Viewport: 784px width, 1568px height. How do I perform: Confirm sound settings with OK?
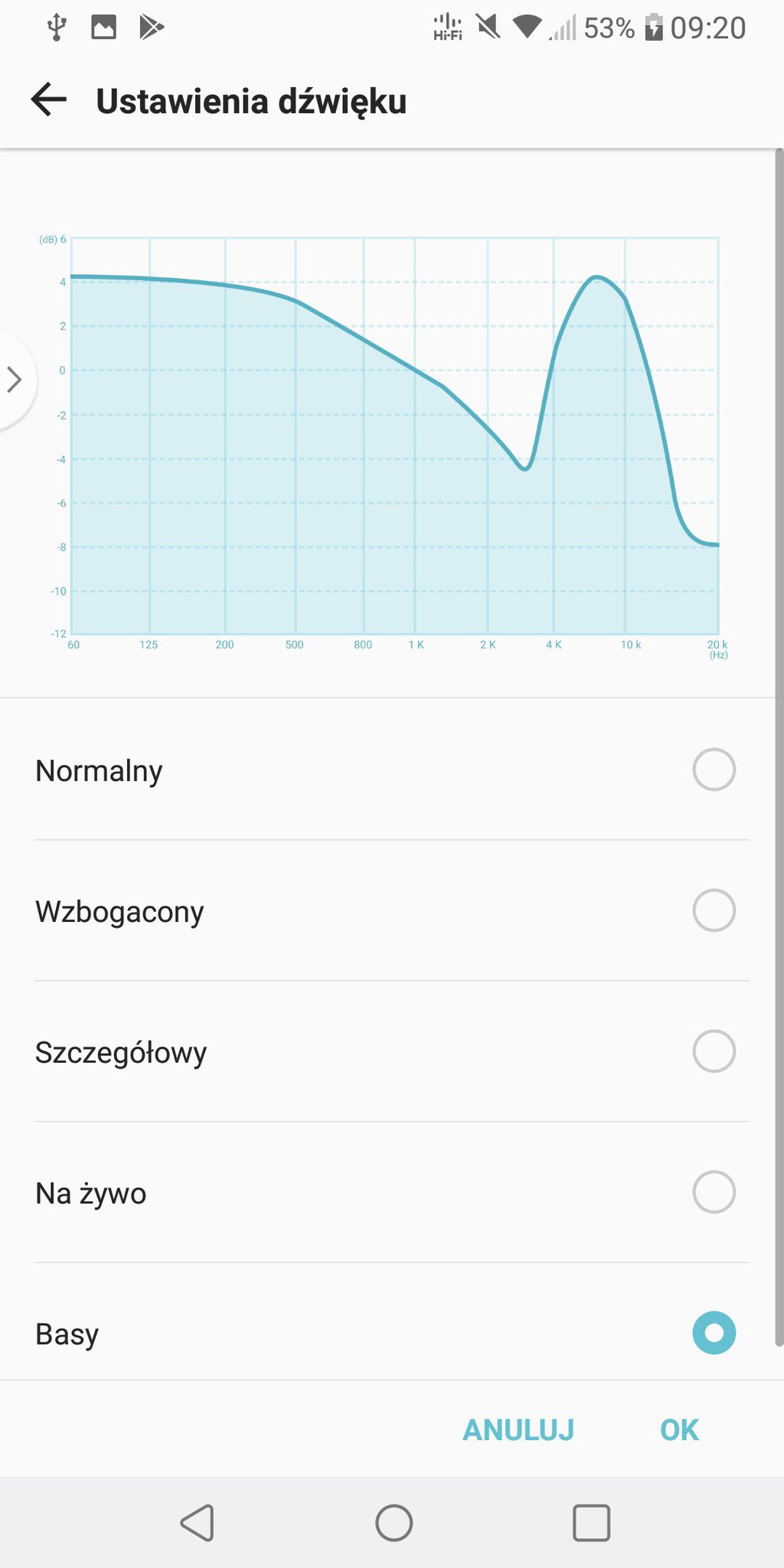pos(679,1430)
